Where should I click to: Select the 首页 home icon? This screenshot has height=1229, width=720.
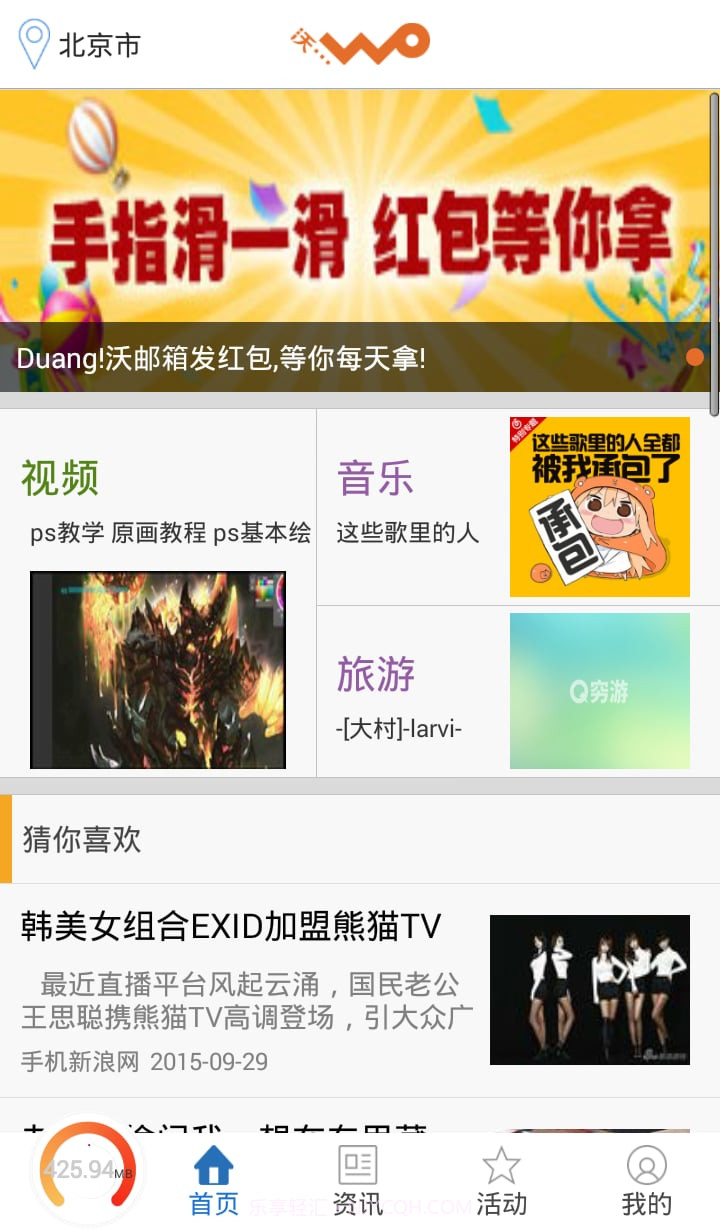coord(213,1165)
